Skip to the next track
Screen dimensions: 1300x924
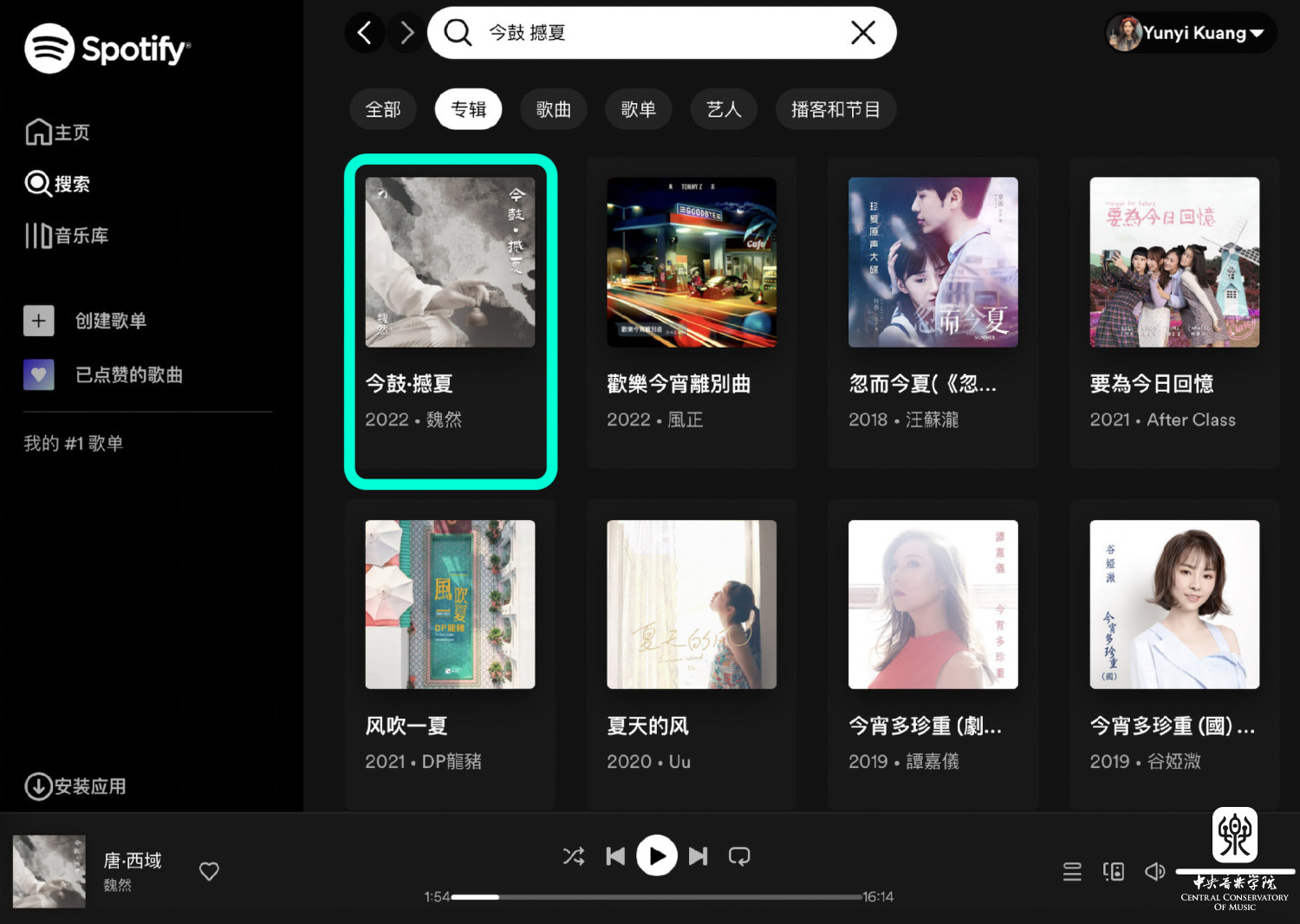pyautogui.click(x=699, y=856)
